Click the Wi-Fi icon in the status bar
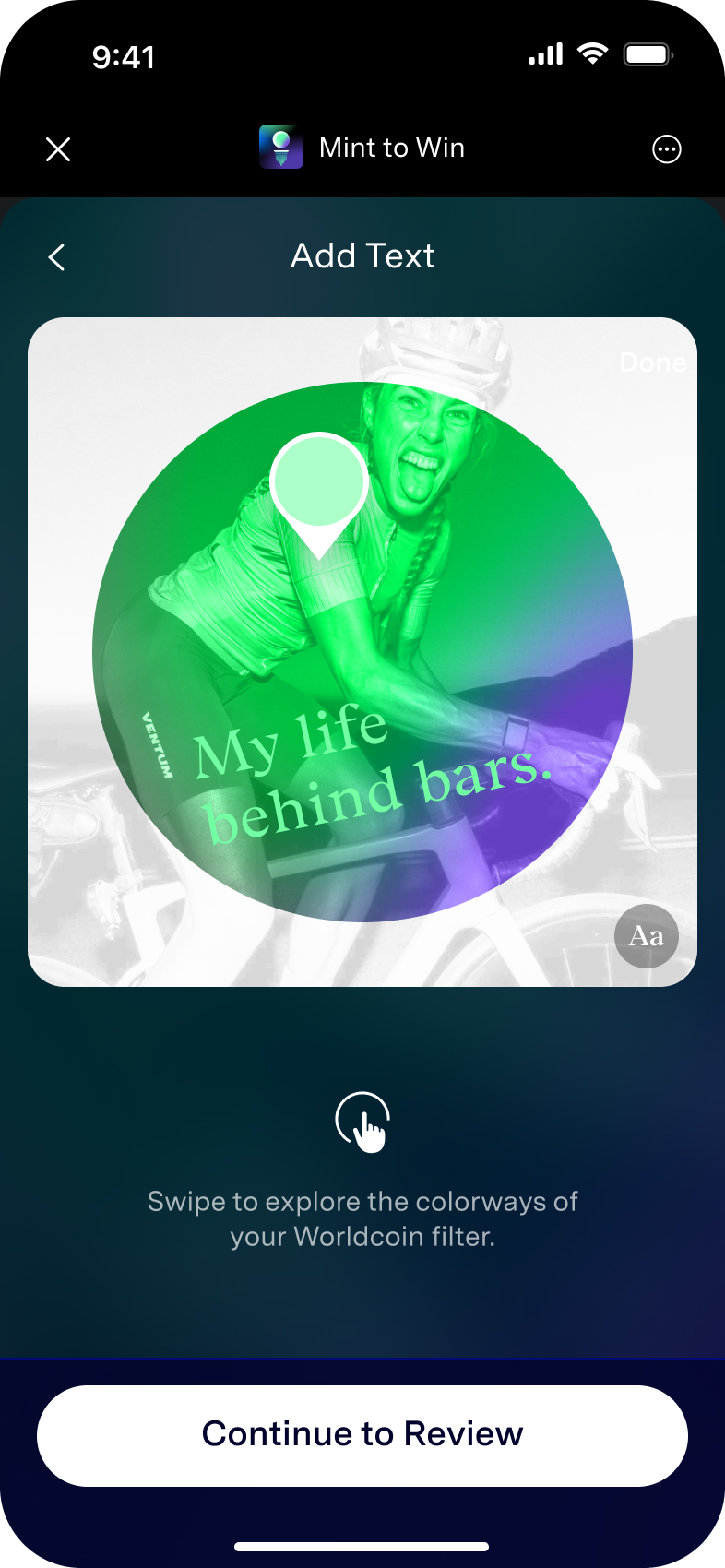This screenshot has height=1568, width=725. coord(591,53)
